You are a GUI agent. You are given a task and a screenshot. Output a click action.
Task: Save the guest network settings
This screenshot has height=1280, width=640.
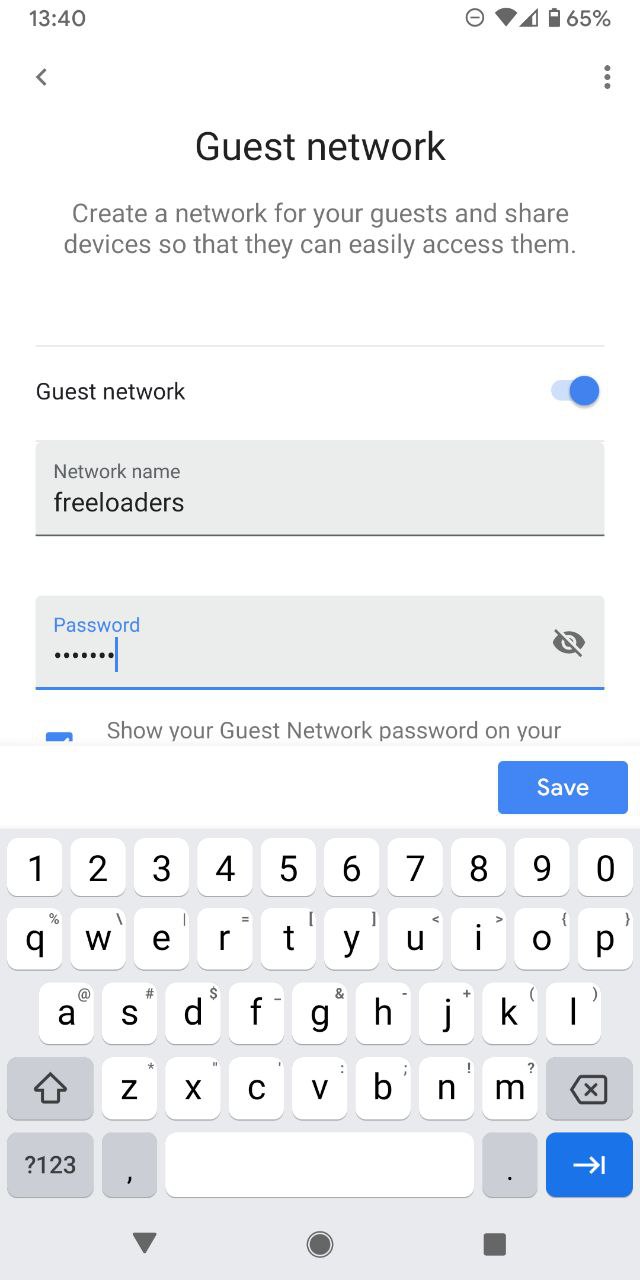tap(563, 787)
